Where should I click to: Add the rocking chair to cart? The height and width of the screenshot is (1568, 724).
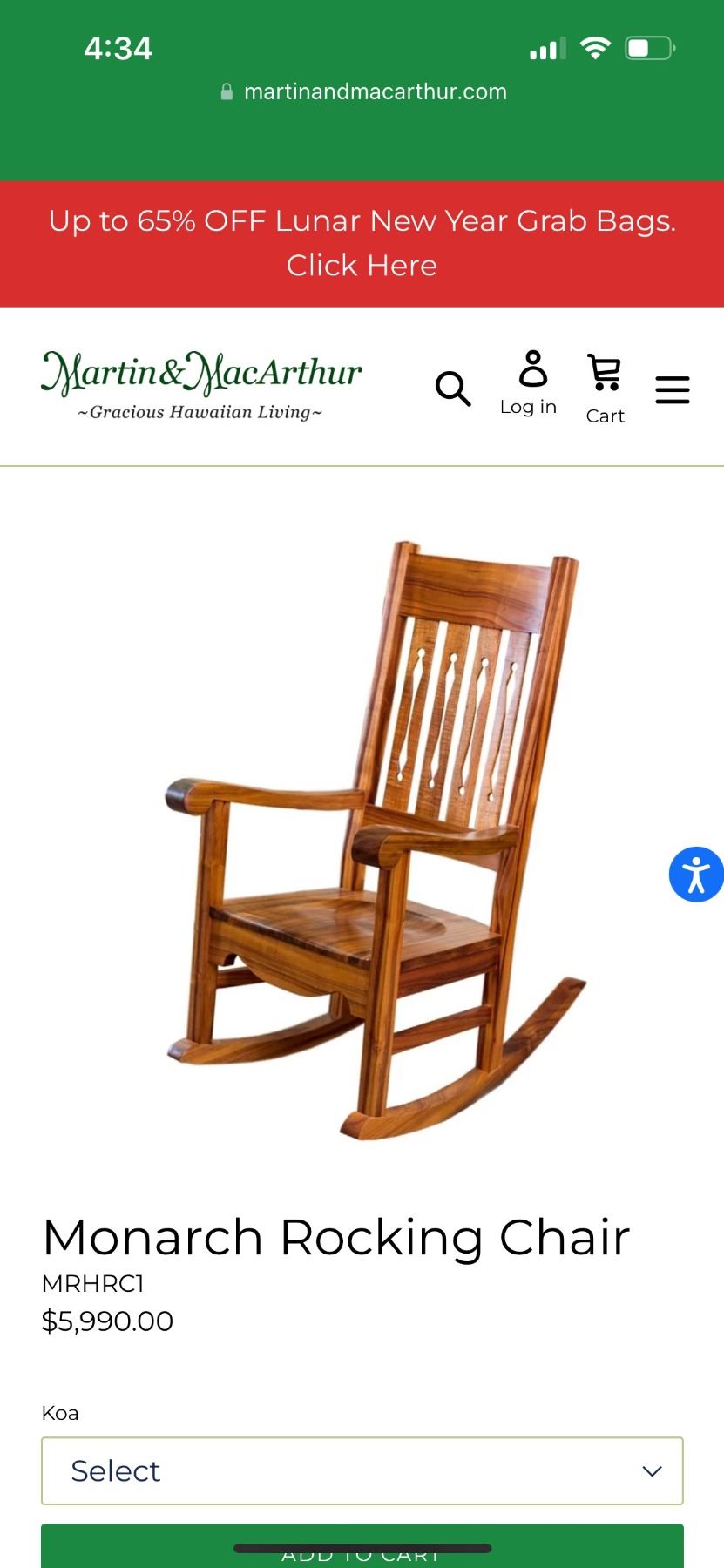click(362, 1549)
